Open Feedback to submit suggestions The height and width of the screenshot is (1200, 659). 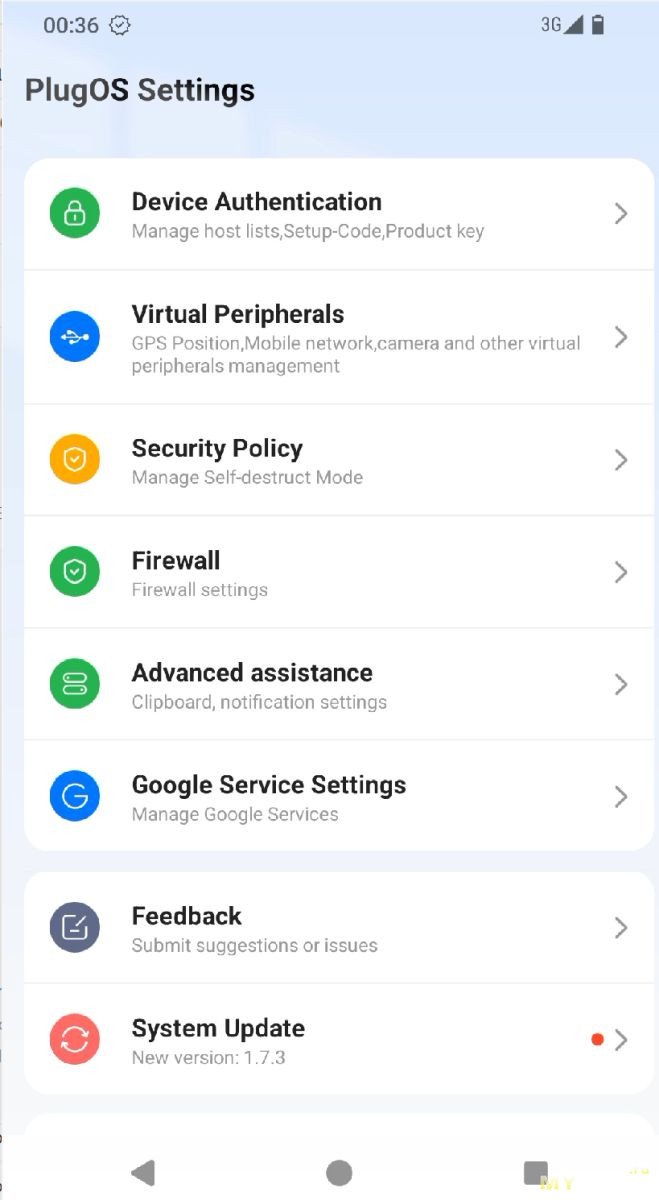tap(338, 928)
